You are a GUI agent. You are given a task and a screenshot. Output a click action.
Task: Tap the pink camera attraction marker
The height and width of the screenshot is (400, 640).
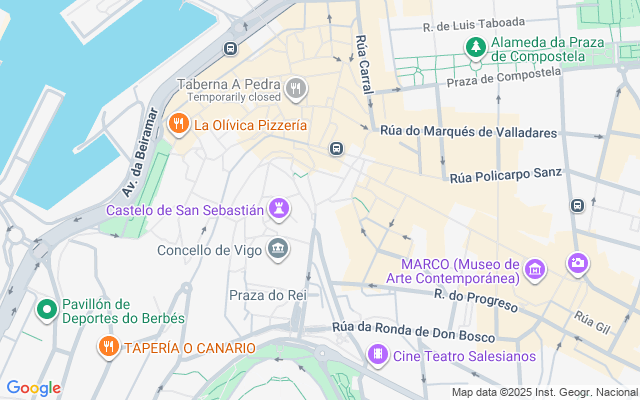[576, 264]
